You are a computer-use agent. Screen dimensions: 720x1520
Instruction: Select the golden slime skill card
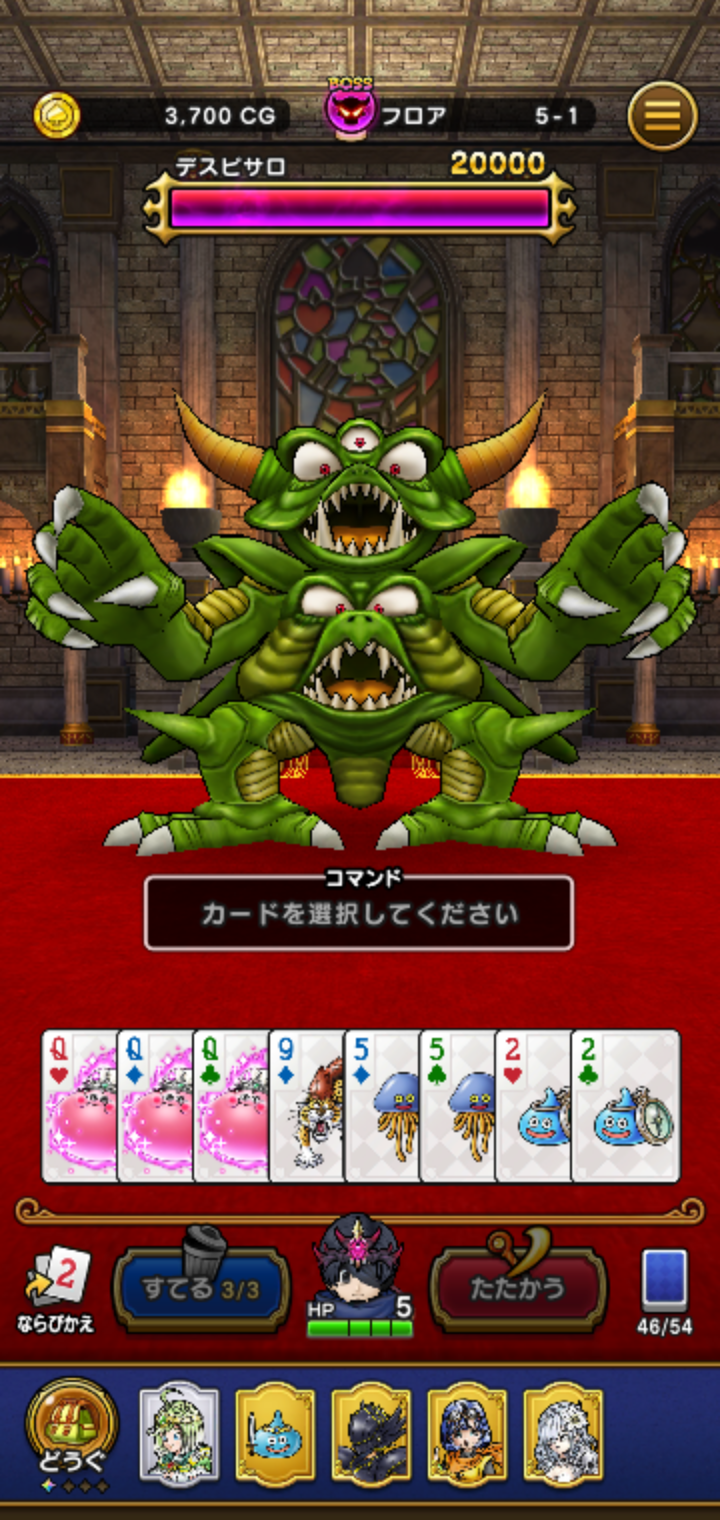275,1435
